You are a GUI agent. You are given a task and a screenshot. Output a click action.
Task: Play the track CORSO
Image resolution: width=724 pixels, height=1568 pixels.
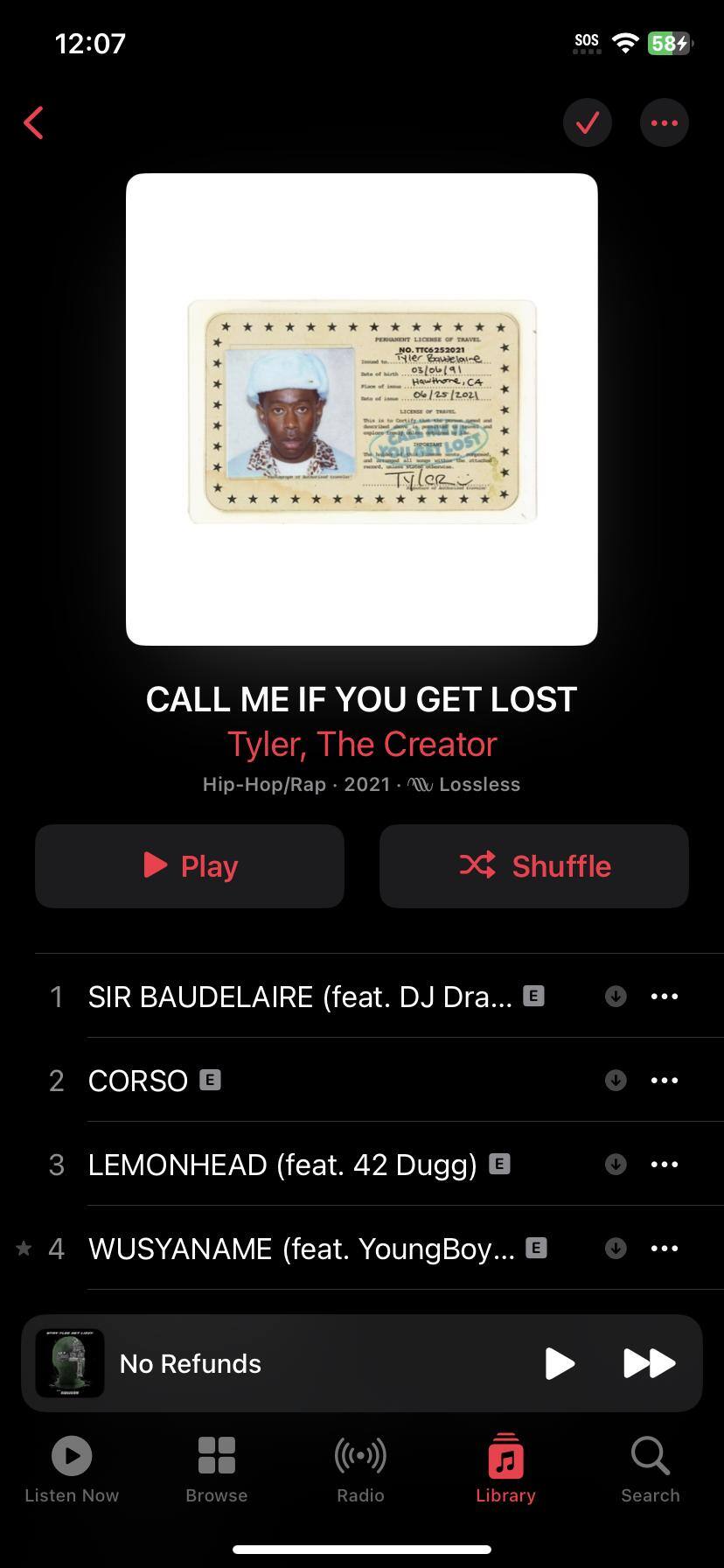(x=138, y=1081)
